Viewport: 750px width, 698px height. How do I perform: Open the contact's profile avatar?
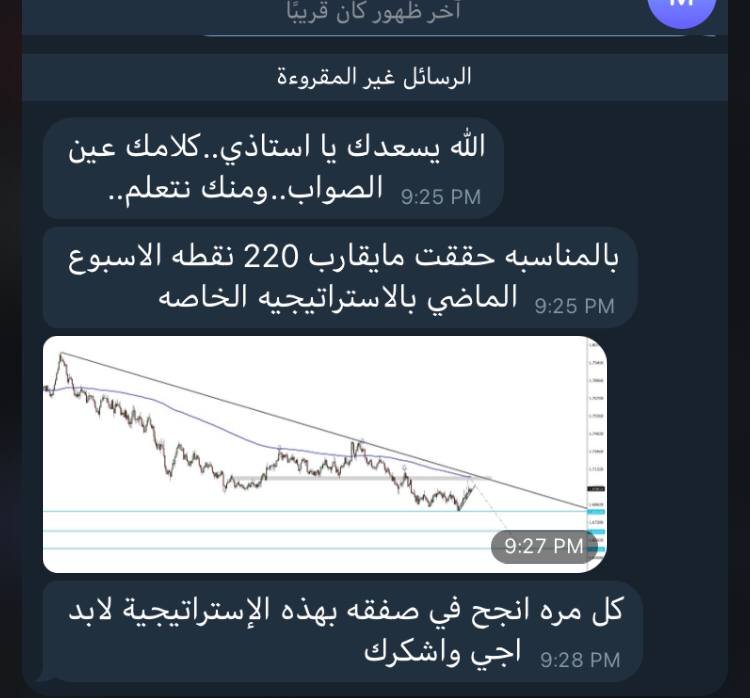coord(683,8)
